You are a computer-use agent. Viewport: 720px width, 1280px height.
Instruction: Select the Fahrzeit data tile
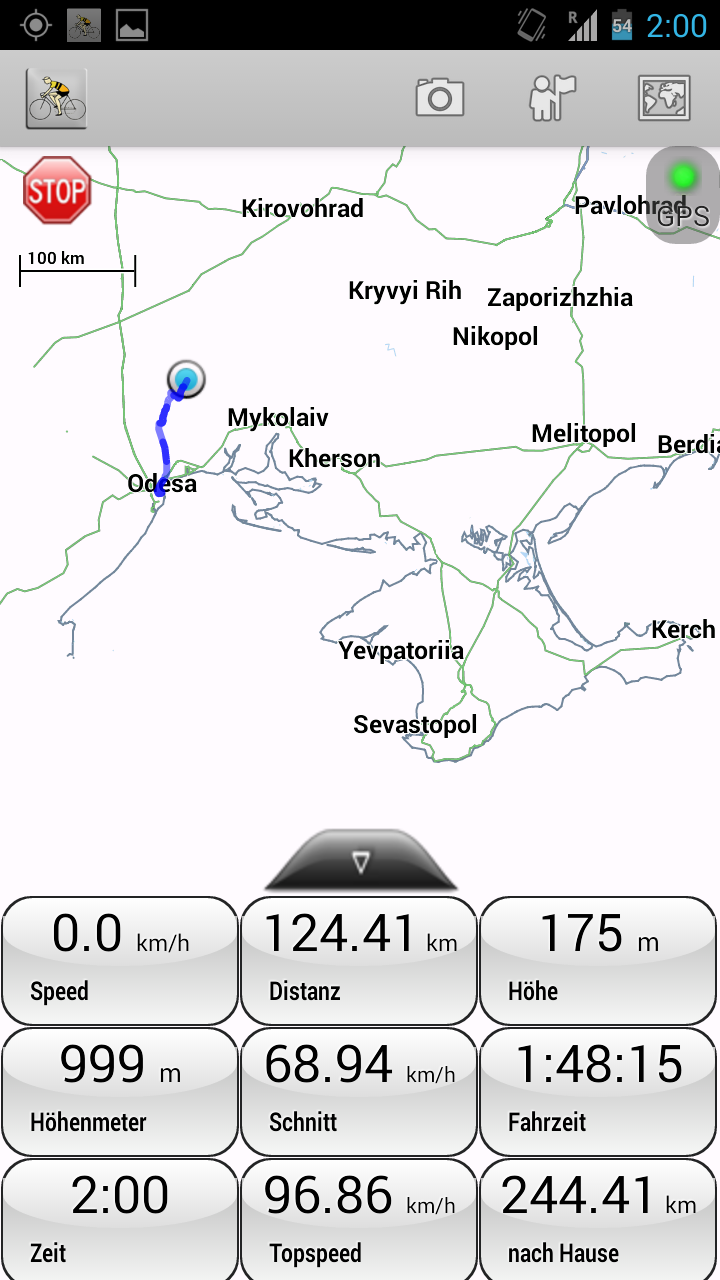598,1091
